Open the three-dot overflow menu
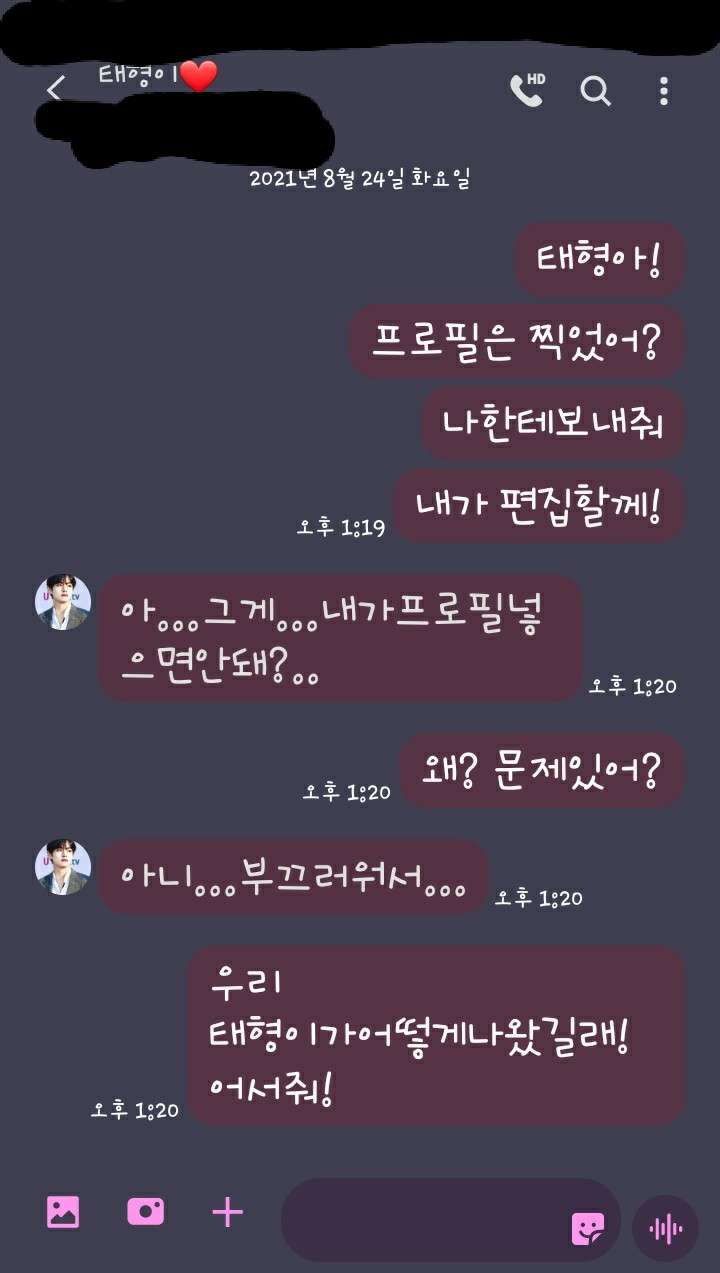The image size is (720, 1273). tap(663, 91)
